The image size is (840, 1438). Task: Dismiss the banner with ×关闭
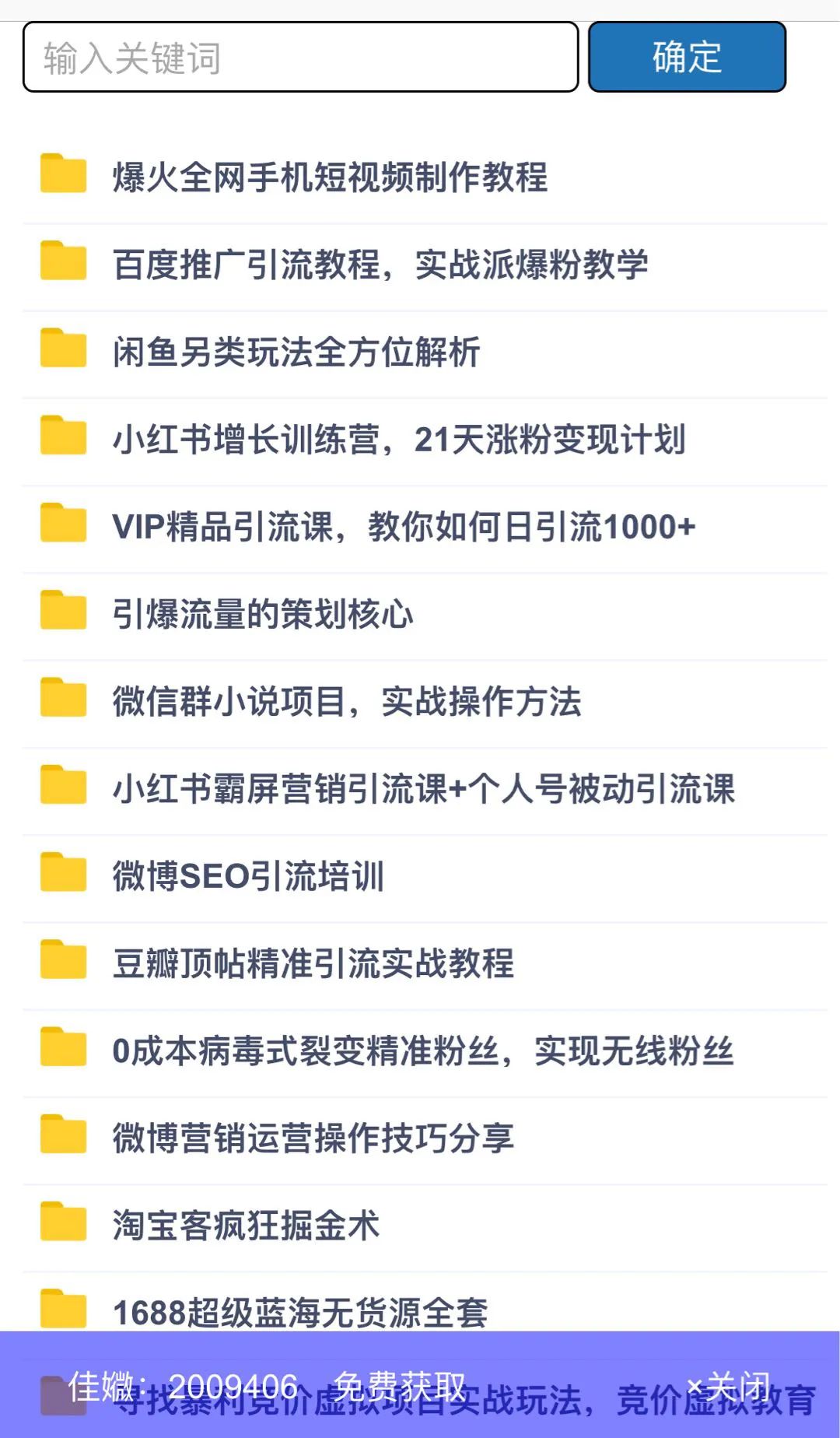(729, 1387)
